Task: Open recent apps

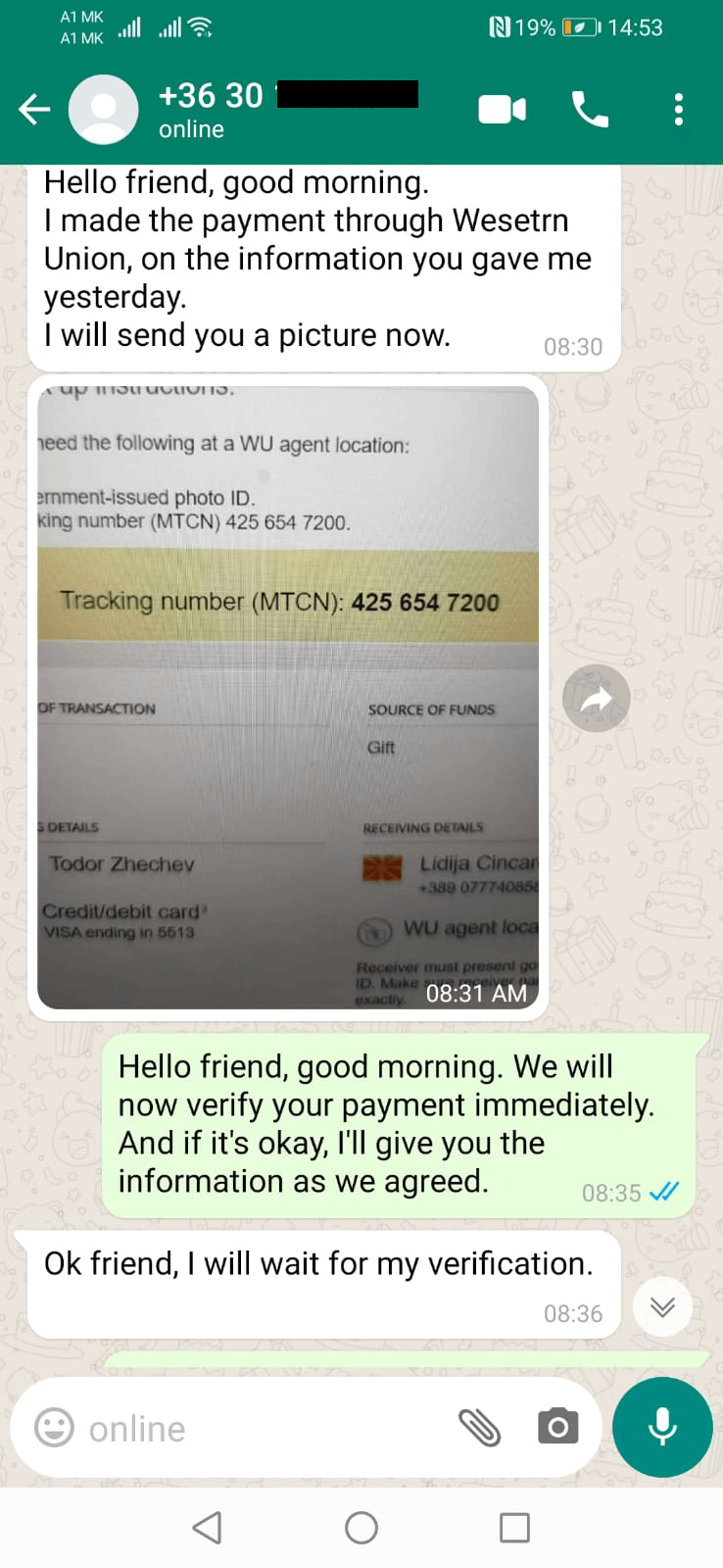Action: point(514,1527)
